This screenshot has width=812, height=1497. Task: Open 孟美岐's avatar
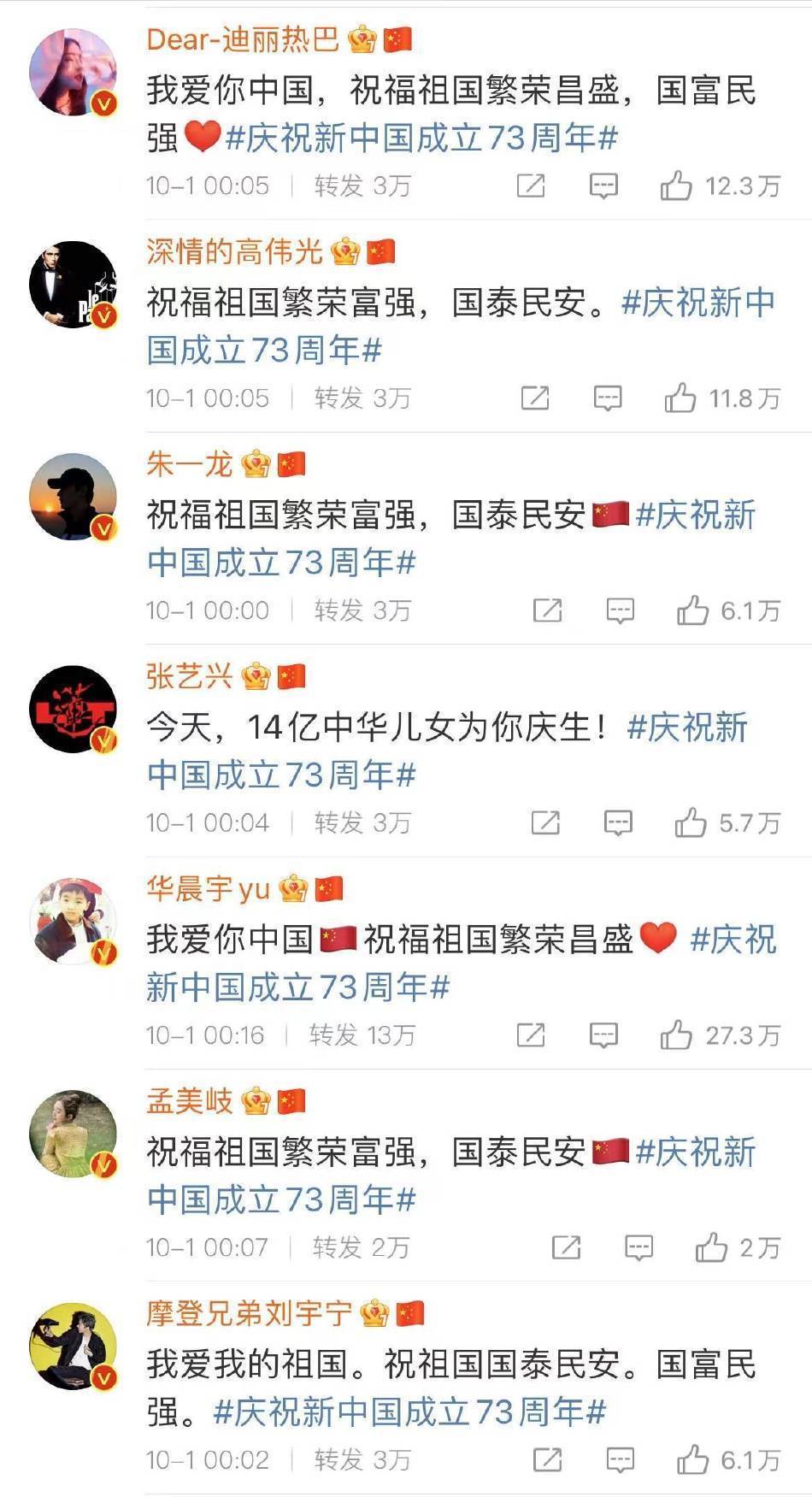click(x=73, y=1134)
